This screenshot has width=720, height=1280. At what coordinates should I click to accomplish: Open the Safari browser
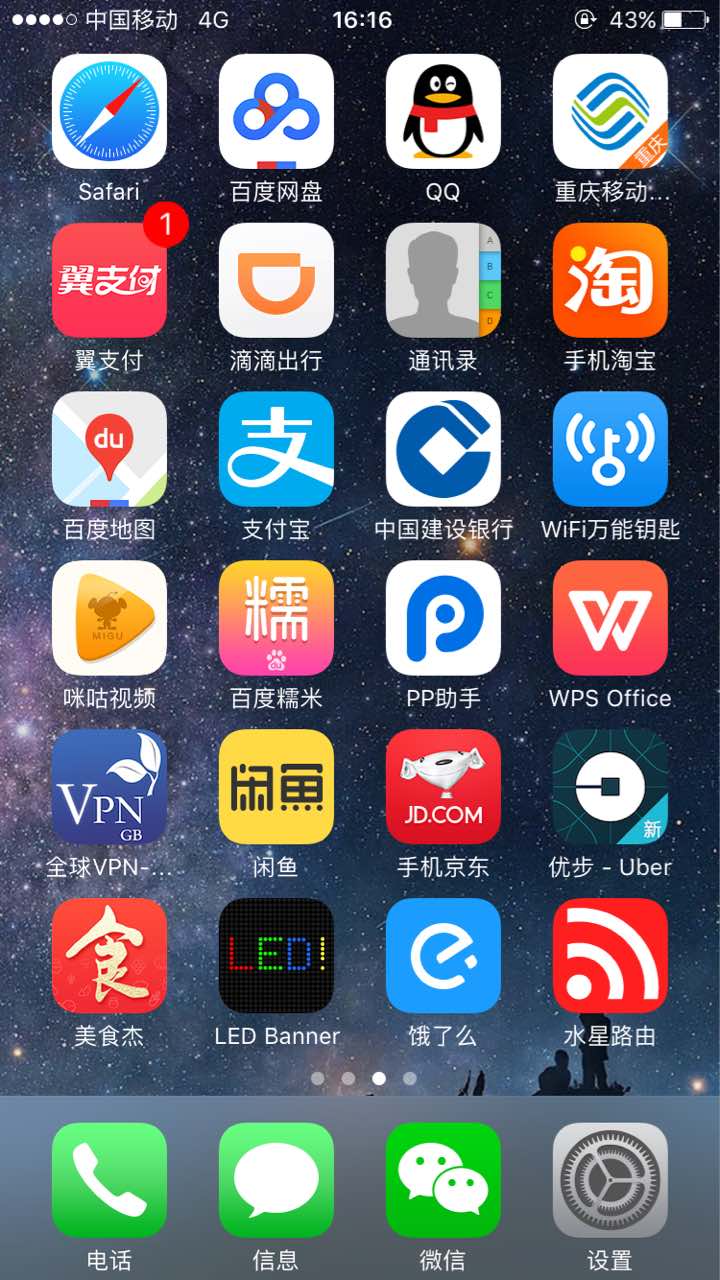tap(109, 111)
